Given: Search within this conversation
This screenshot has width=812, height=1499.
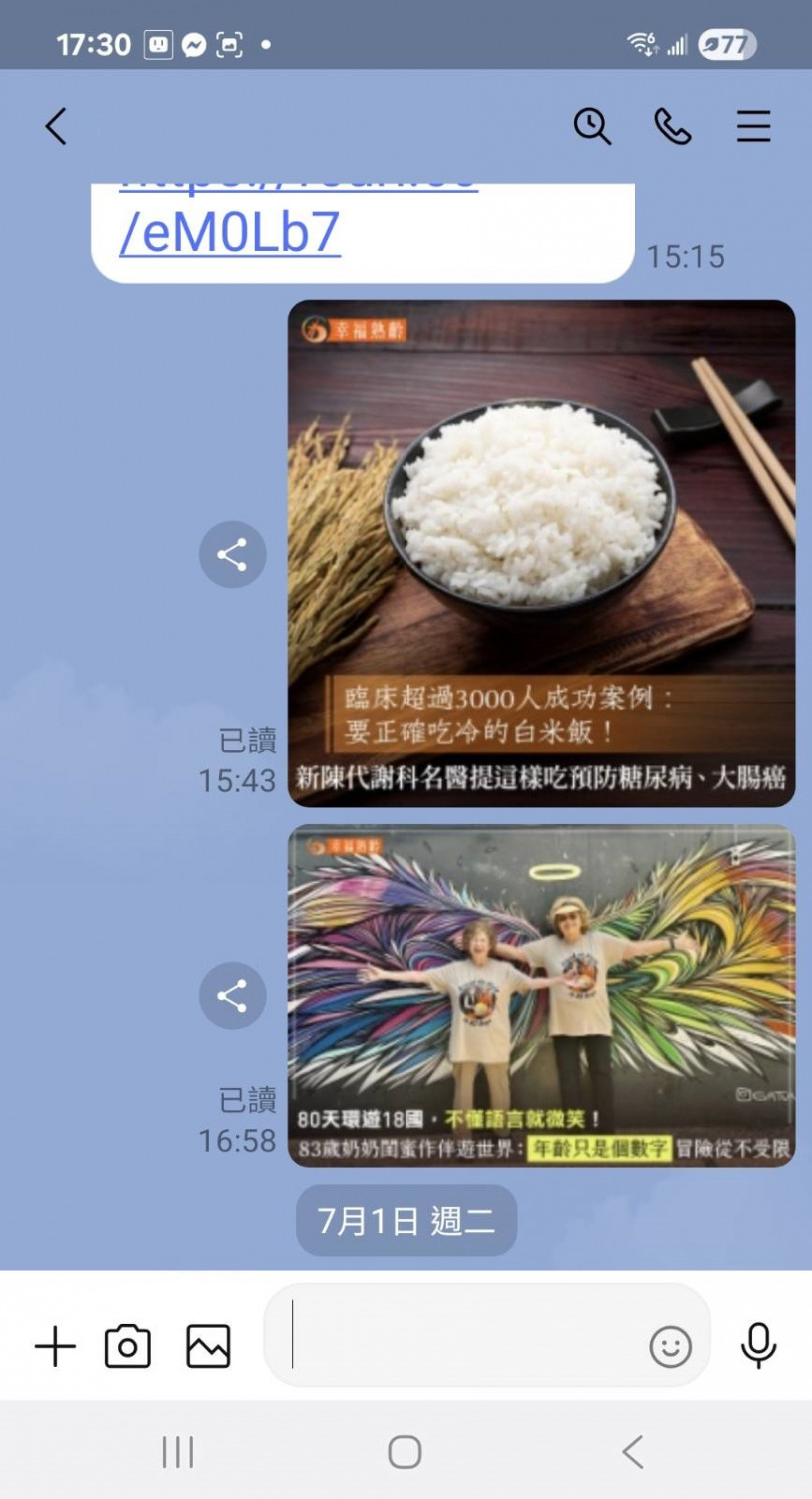Looking at the screenshot, I should point(592,127).
